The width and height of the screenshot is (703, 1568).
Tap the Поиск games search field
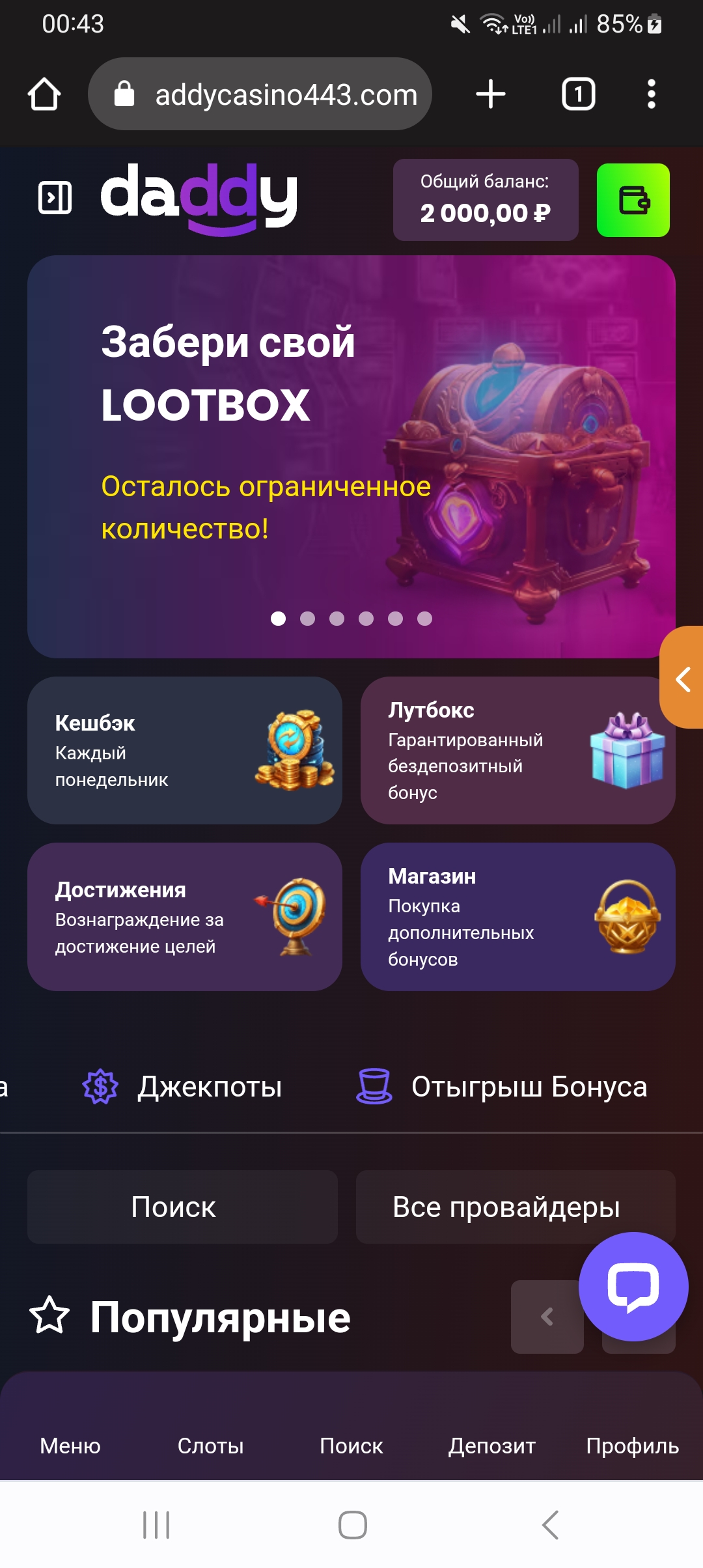click(182, 1207)
